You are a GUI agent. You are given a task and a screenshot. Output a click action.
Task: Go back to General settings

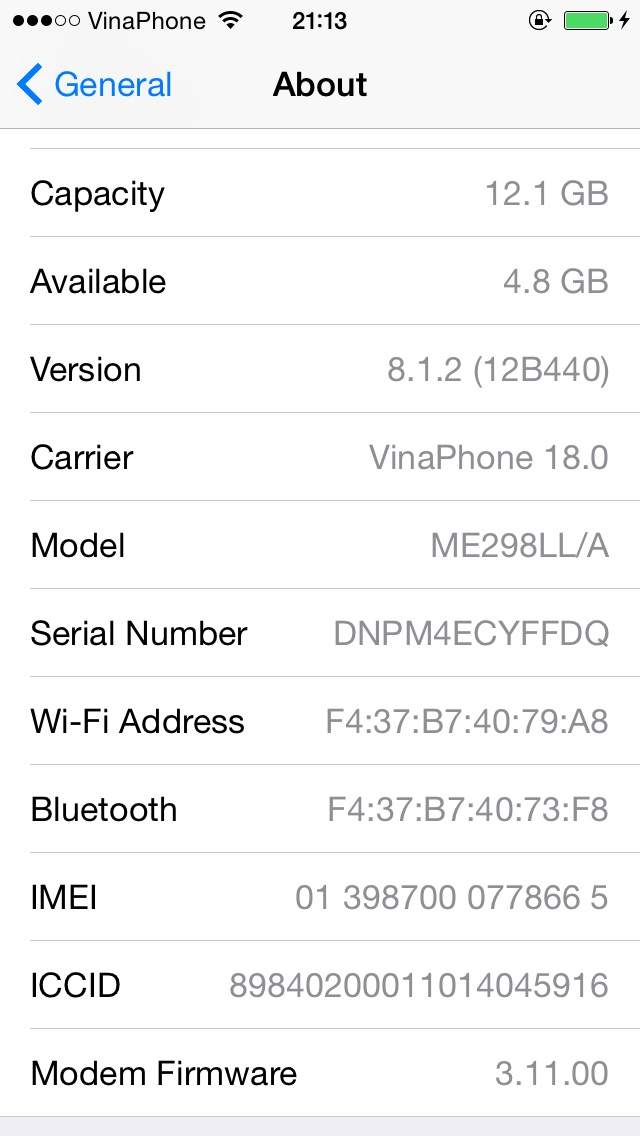(x=95, y=85)
